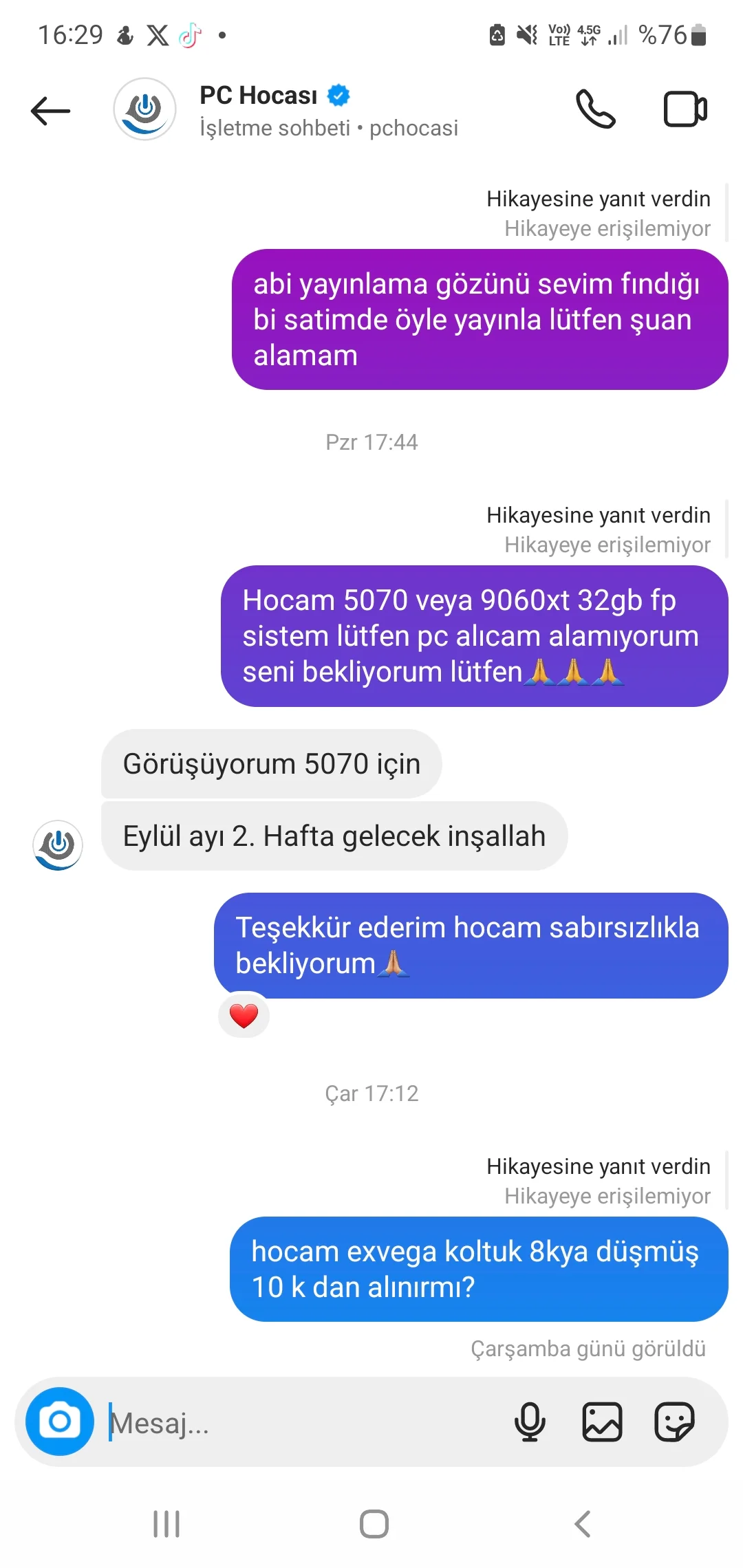
Task: Open the sticker picker
Action: pos(674,1422)
